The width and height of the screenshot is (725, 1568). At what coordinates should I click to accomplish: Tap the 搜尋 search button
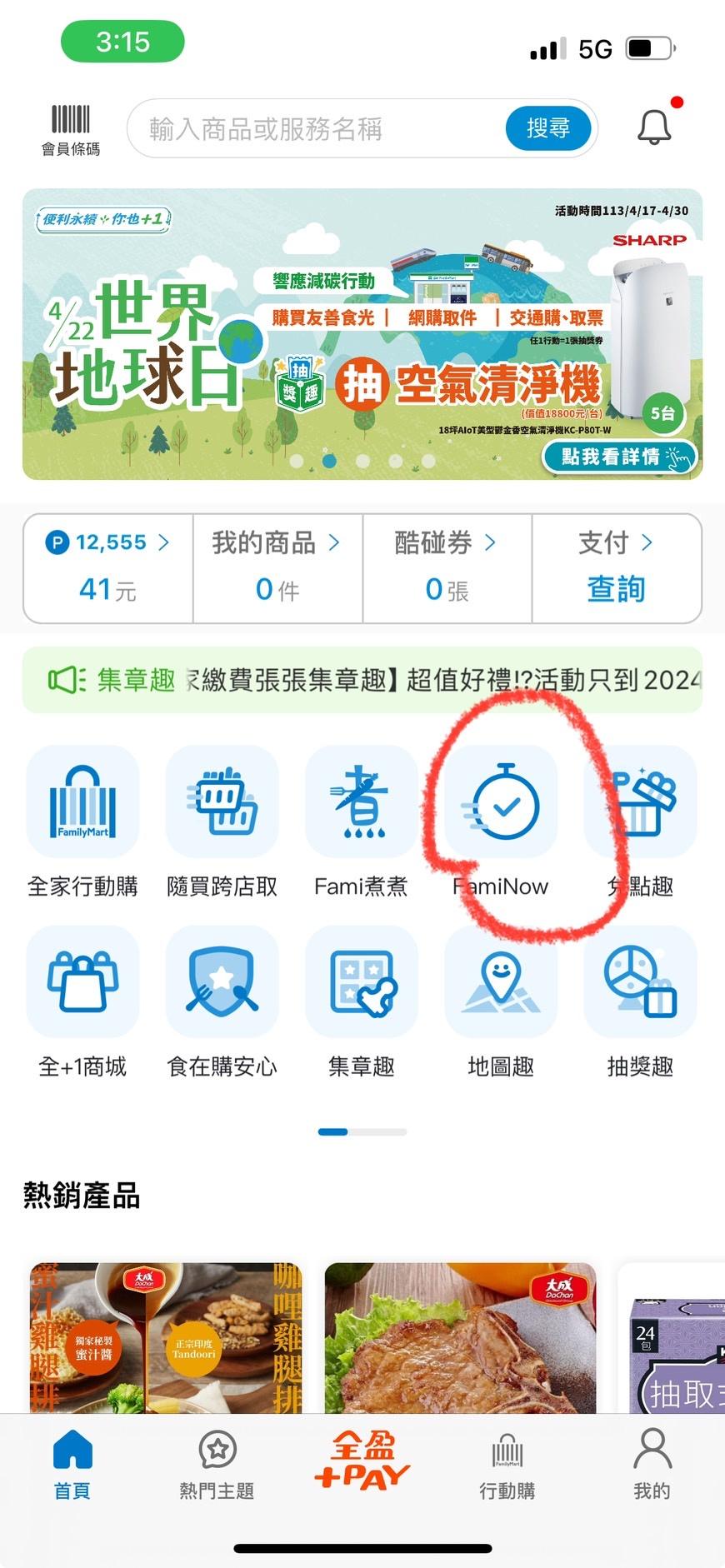[547, 128]
